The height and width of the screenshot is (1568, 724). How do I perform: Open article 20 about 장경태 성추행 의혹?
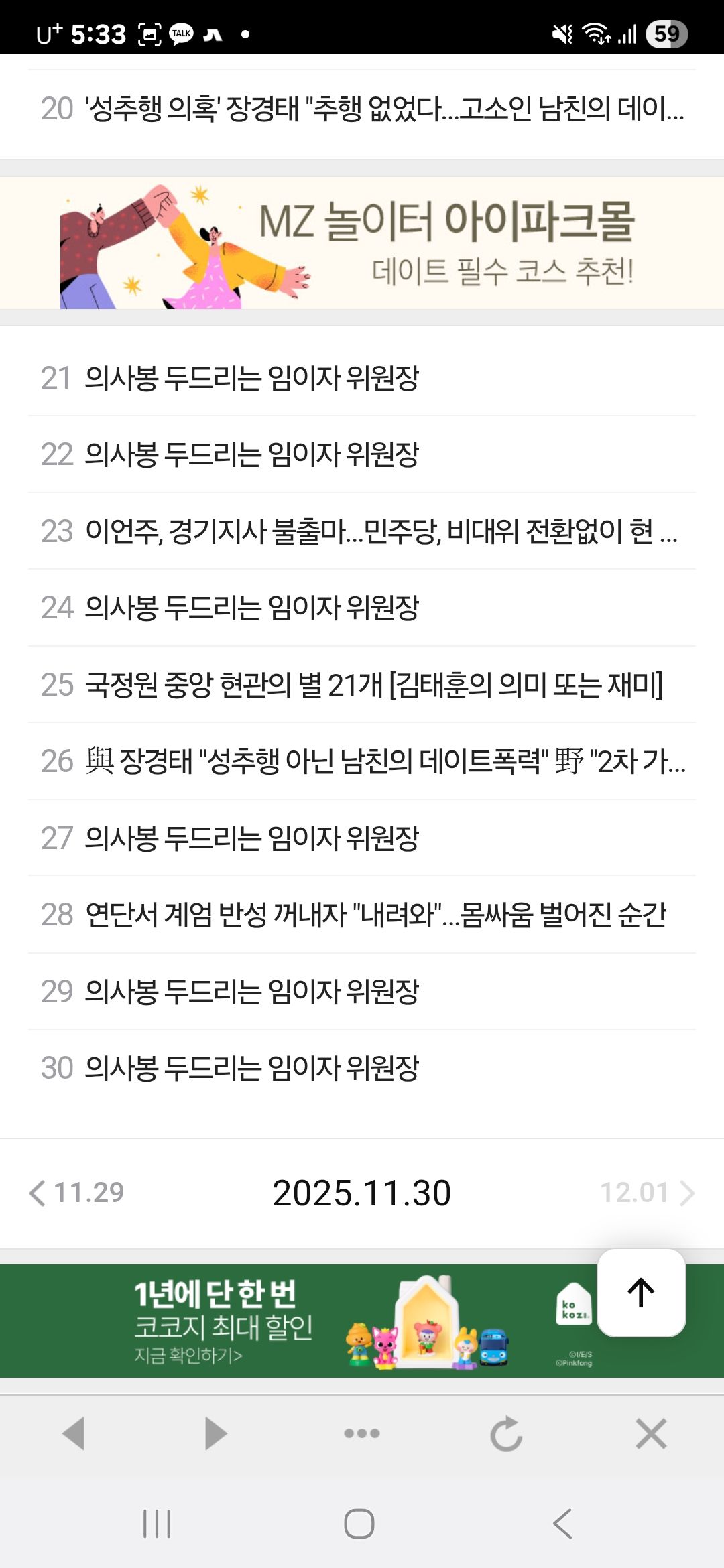362,109
